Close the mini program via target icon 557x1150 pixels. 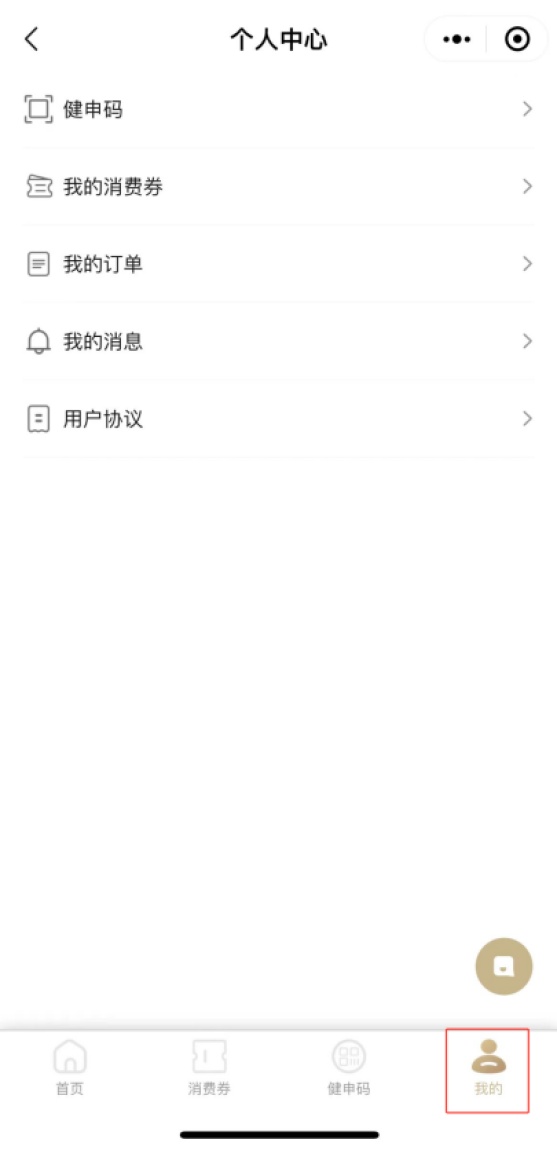tap(517, 40)
